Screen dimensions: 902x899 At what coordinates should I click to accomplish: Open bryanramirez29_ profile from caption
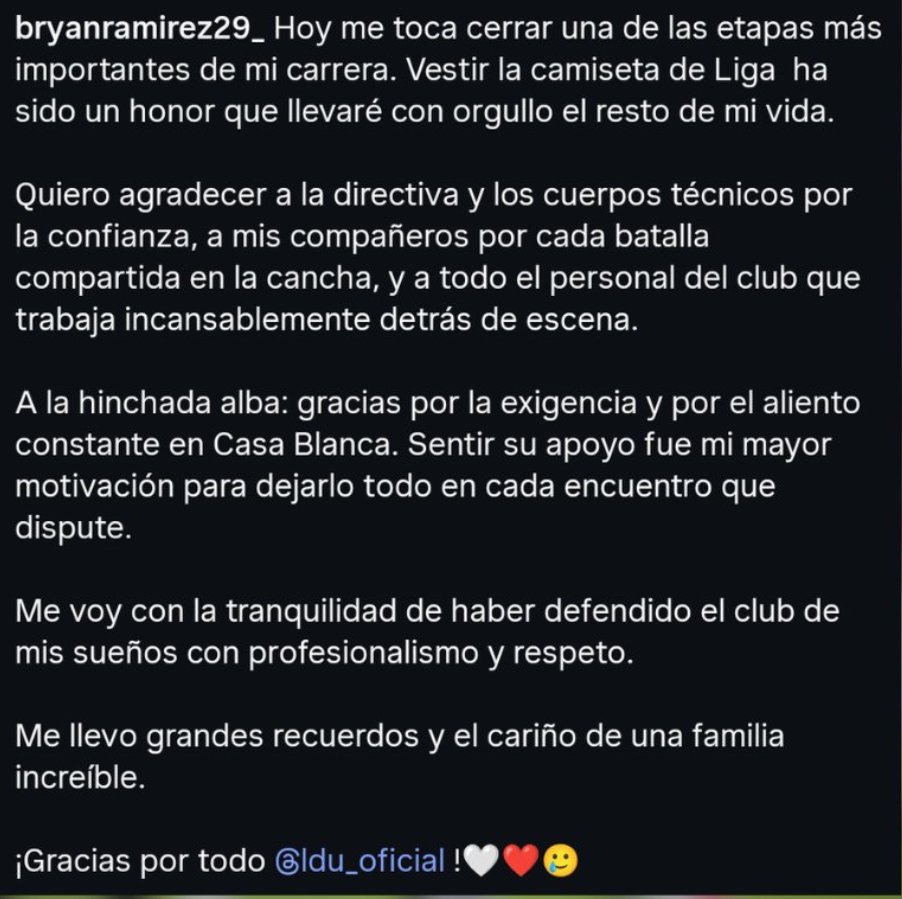tap(140, 29)
